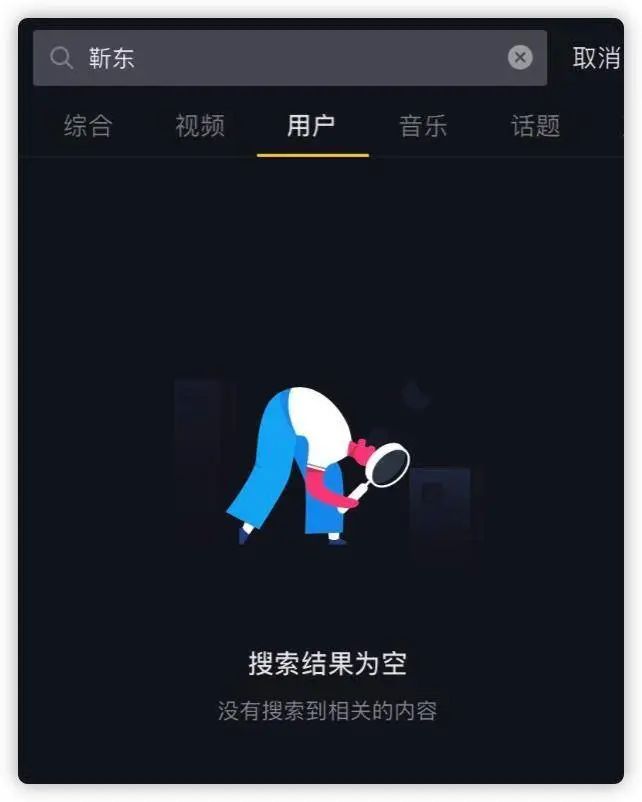
Task: Open the 音乐 tab
Action: click(x=423, y=126)
